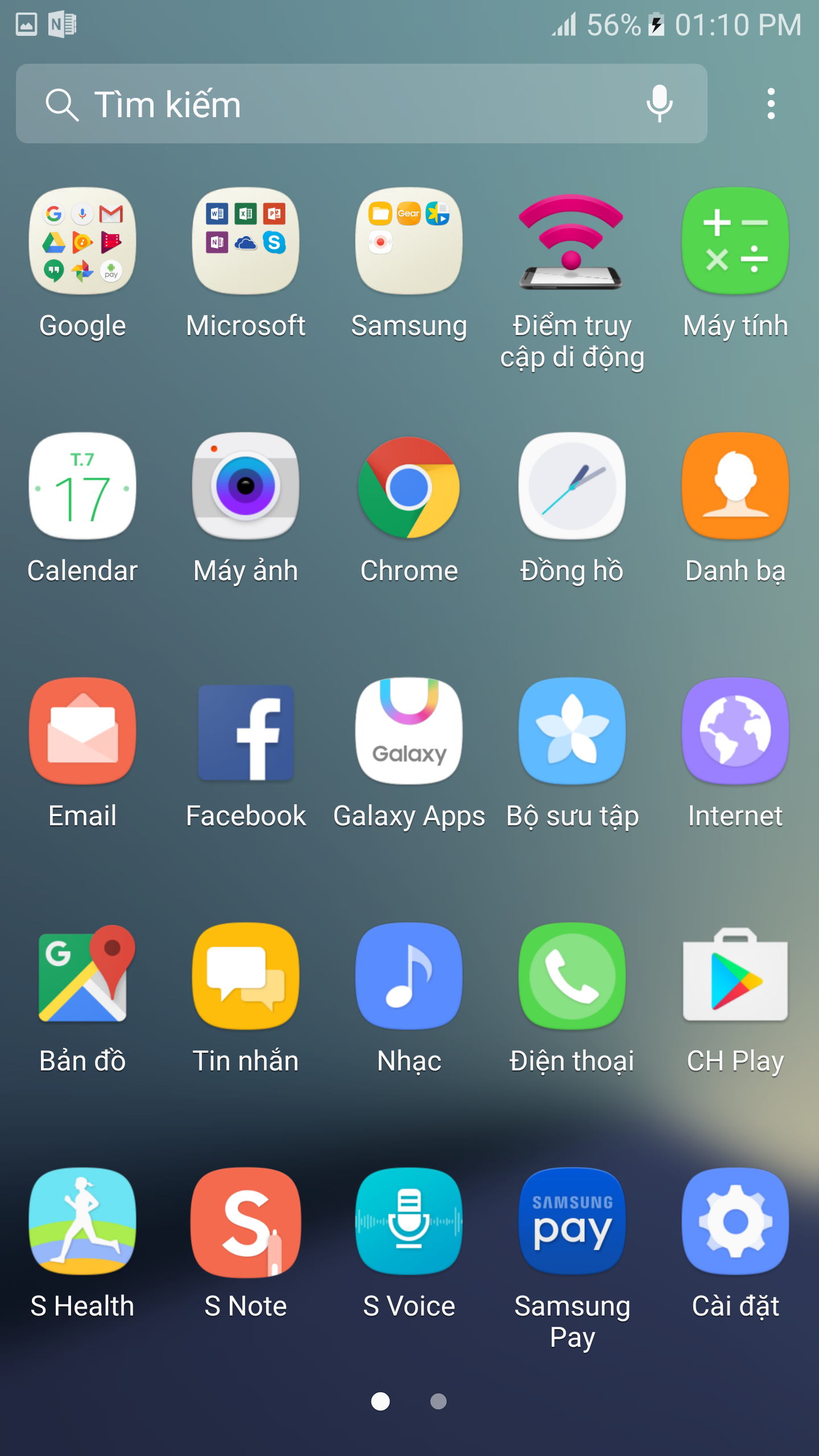Image resolution: width=819 pixels, height=1456 pixels.
Task: Open the Microsoft apps folder
Action: pos(246,243)
